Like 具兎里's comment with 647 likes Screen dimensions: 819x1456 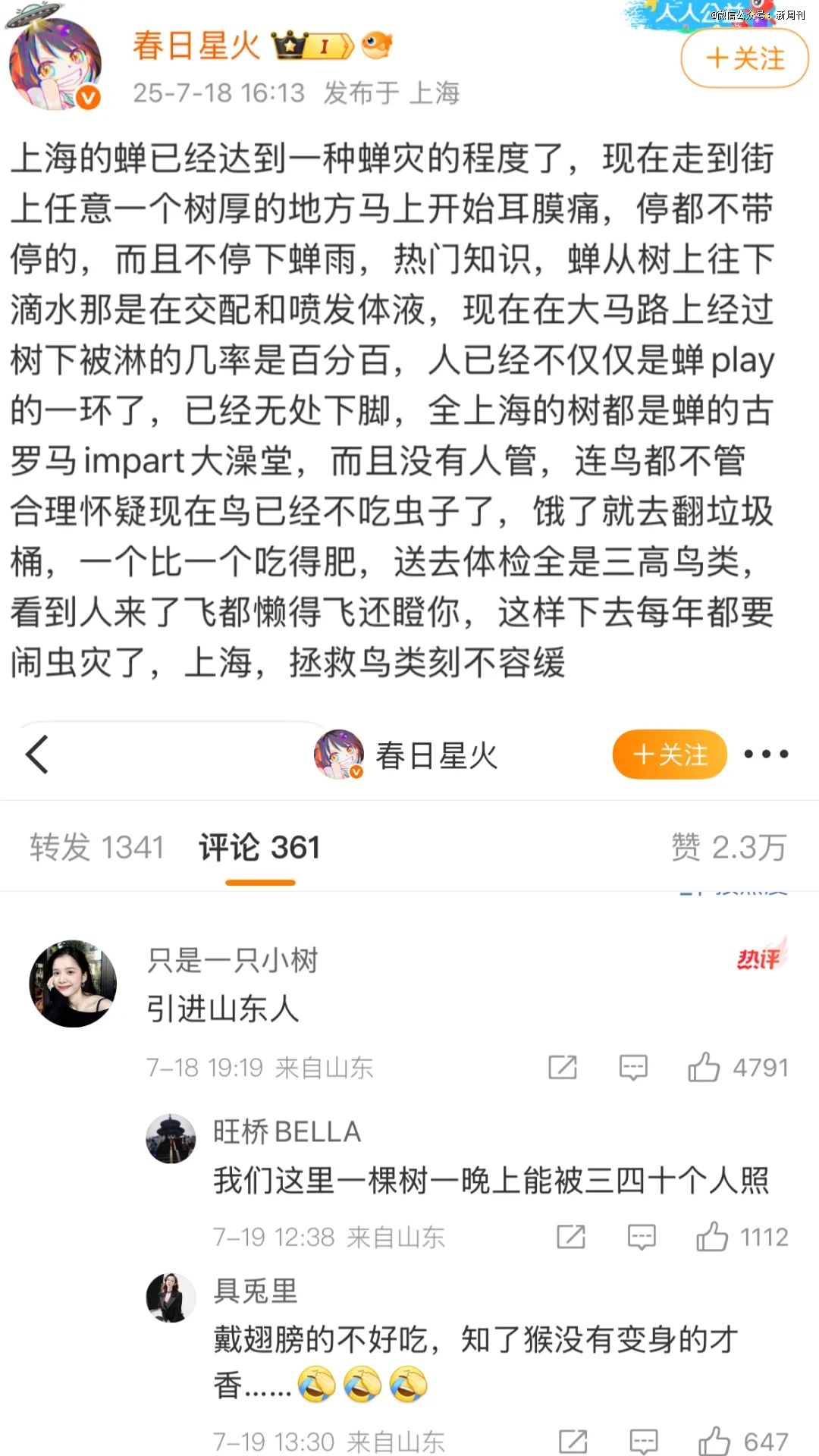click(714, 1441)
